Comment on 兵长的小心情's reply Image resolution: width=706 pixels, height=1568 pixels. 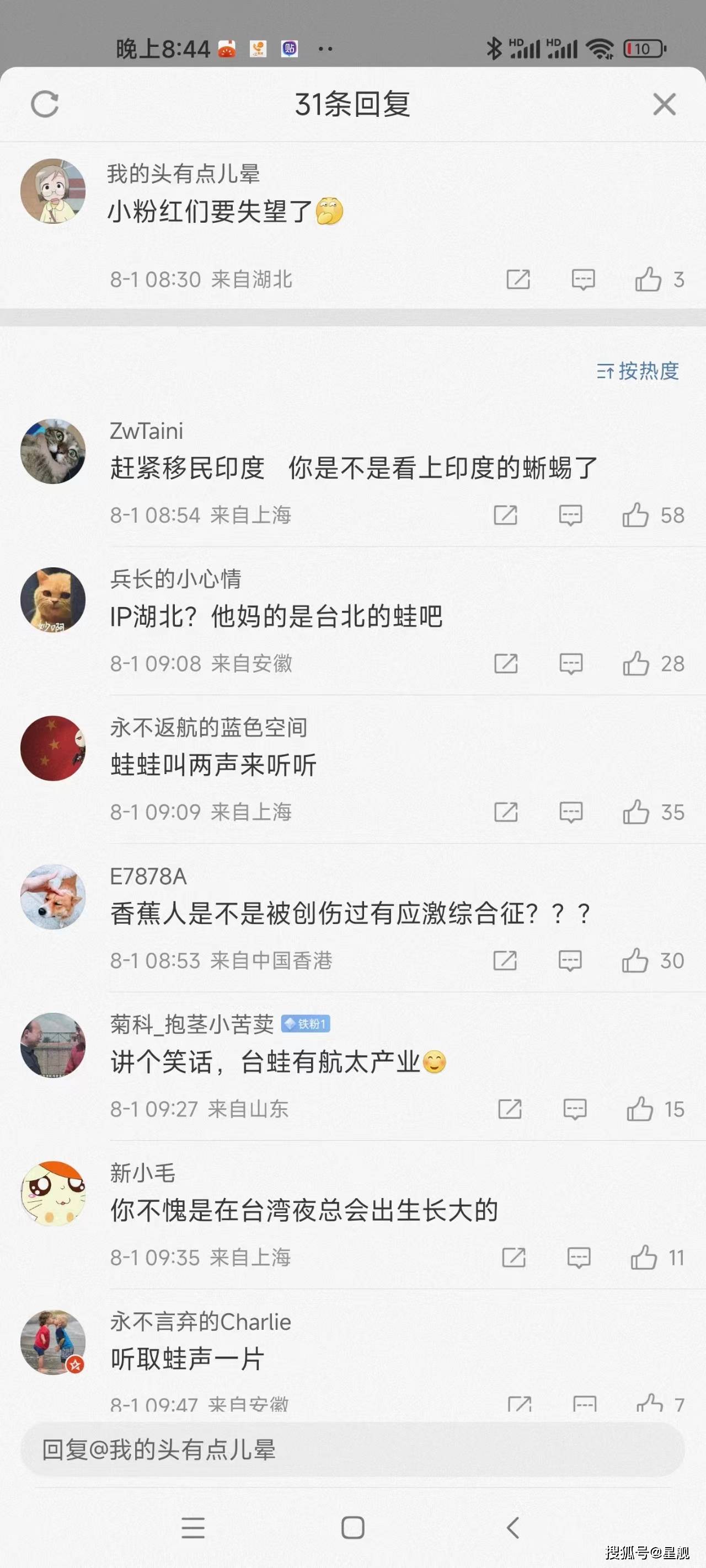571,664
